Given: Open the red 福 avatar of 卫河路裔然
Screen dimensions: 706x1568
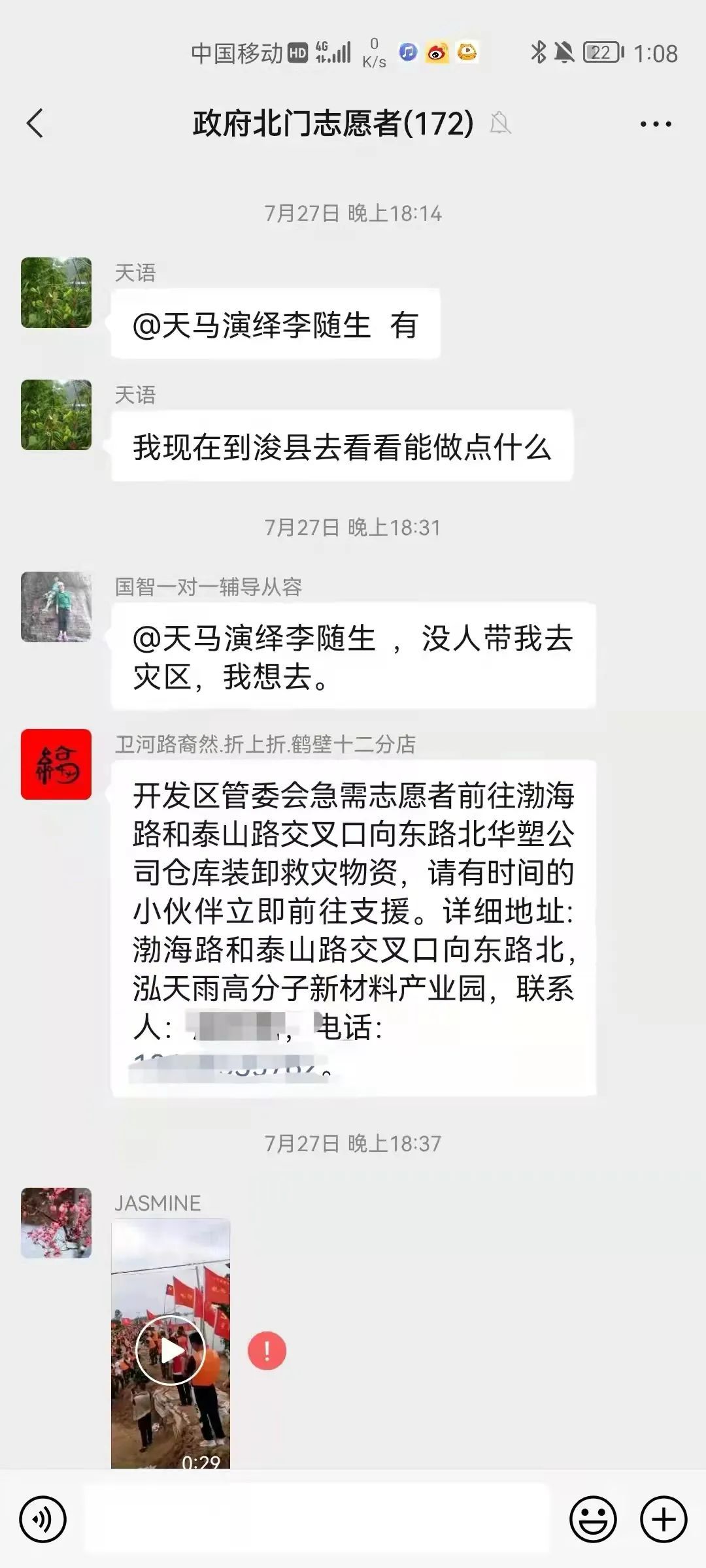Looking at the screenshot, I should 56,764.
